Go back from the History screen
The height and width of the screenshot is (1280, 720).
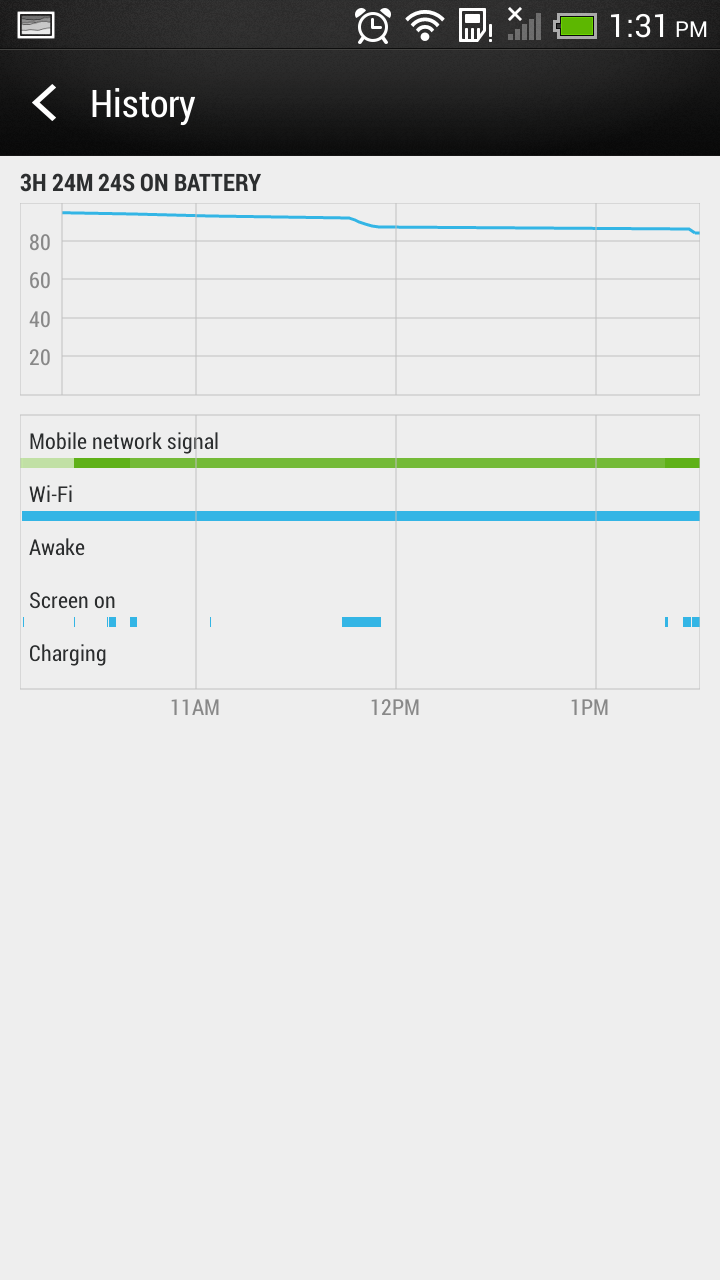44,104
